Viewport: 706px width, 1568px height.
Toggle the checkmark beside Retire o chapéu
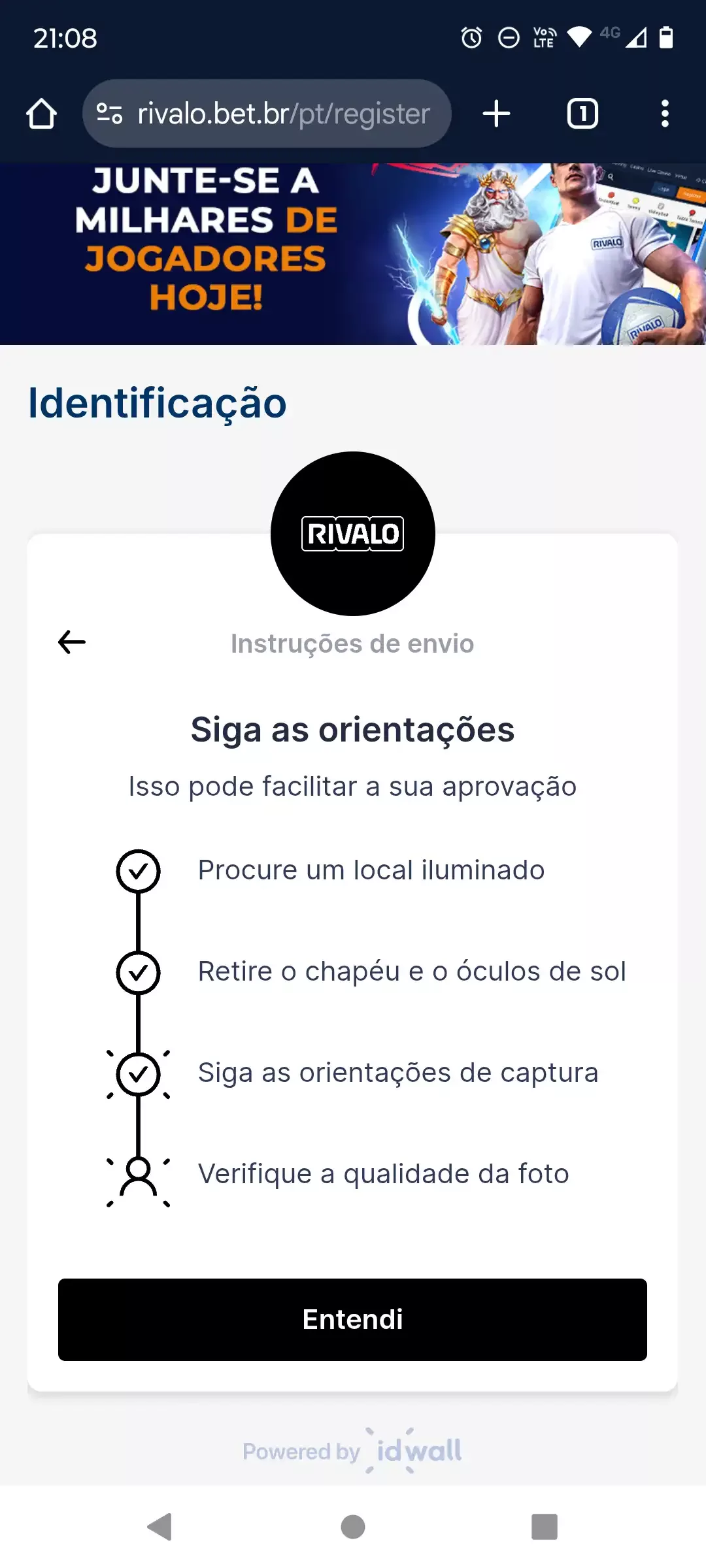(138, 972)
